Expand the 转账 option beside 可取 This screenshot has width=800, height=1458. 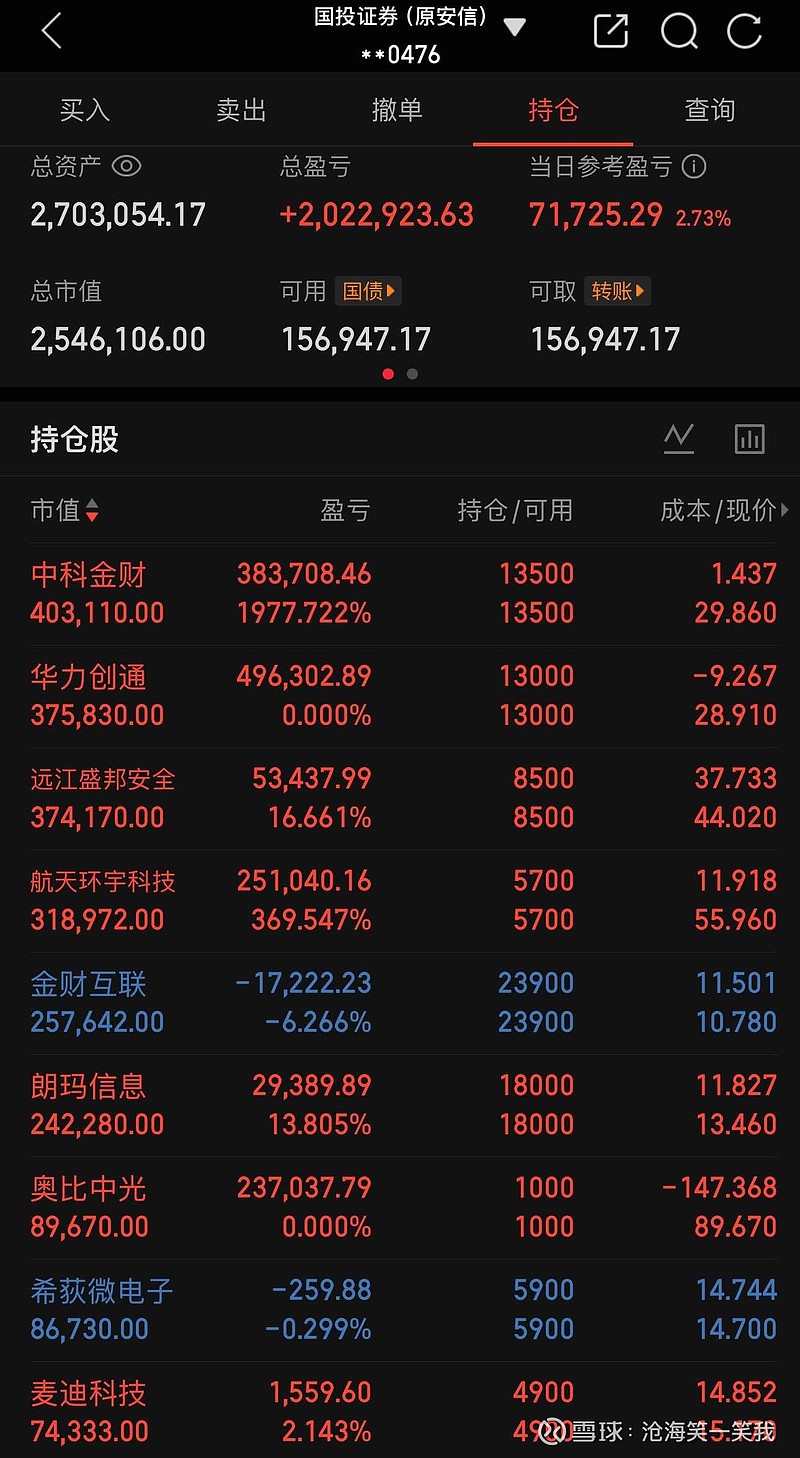(617, 291)
